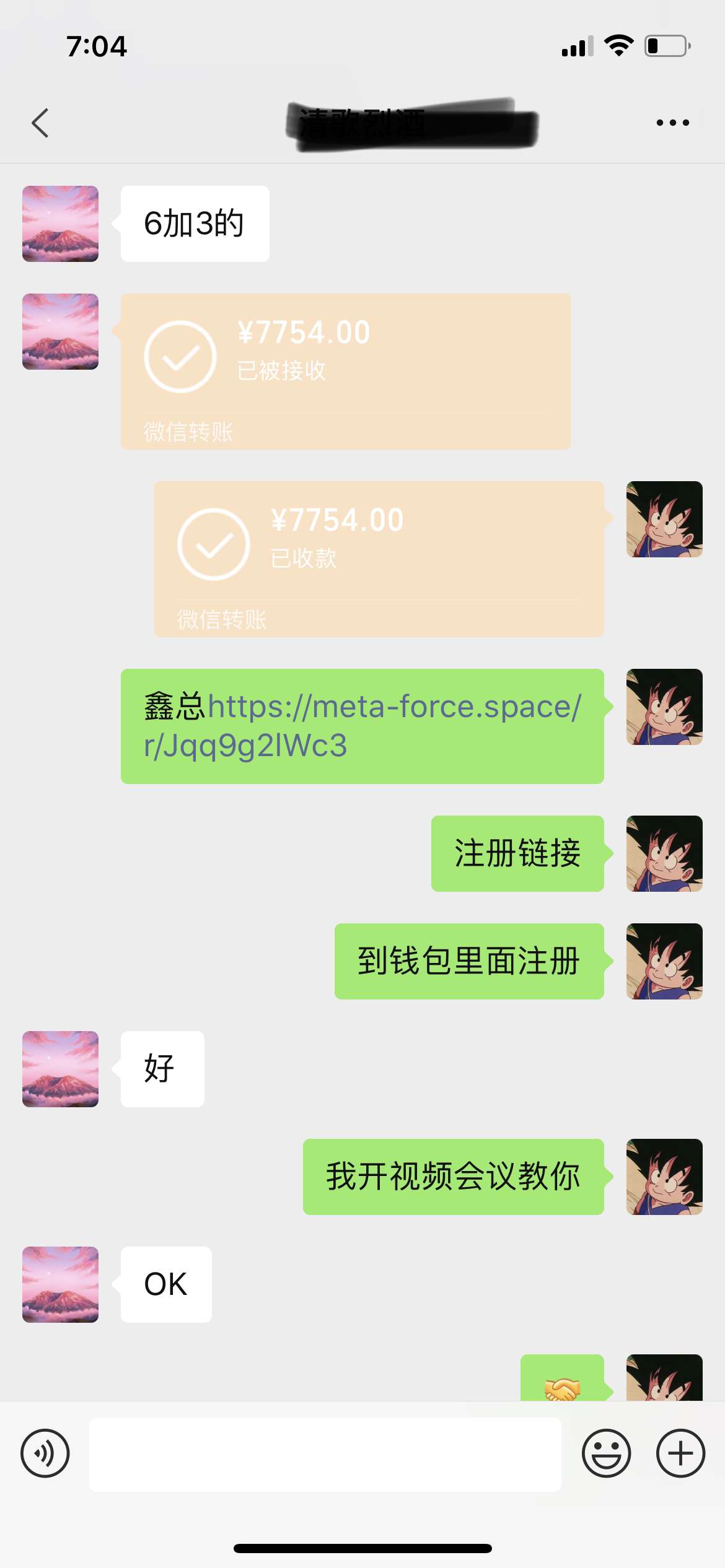Open the plus attachments menu
Viewport: 725px width, 1568px height.
coord(680,1453)
